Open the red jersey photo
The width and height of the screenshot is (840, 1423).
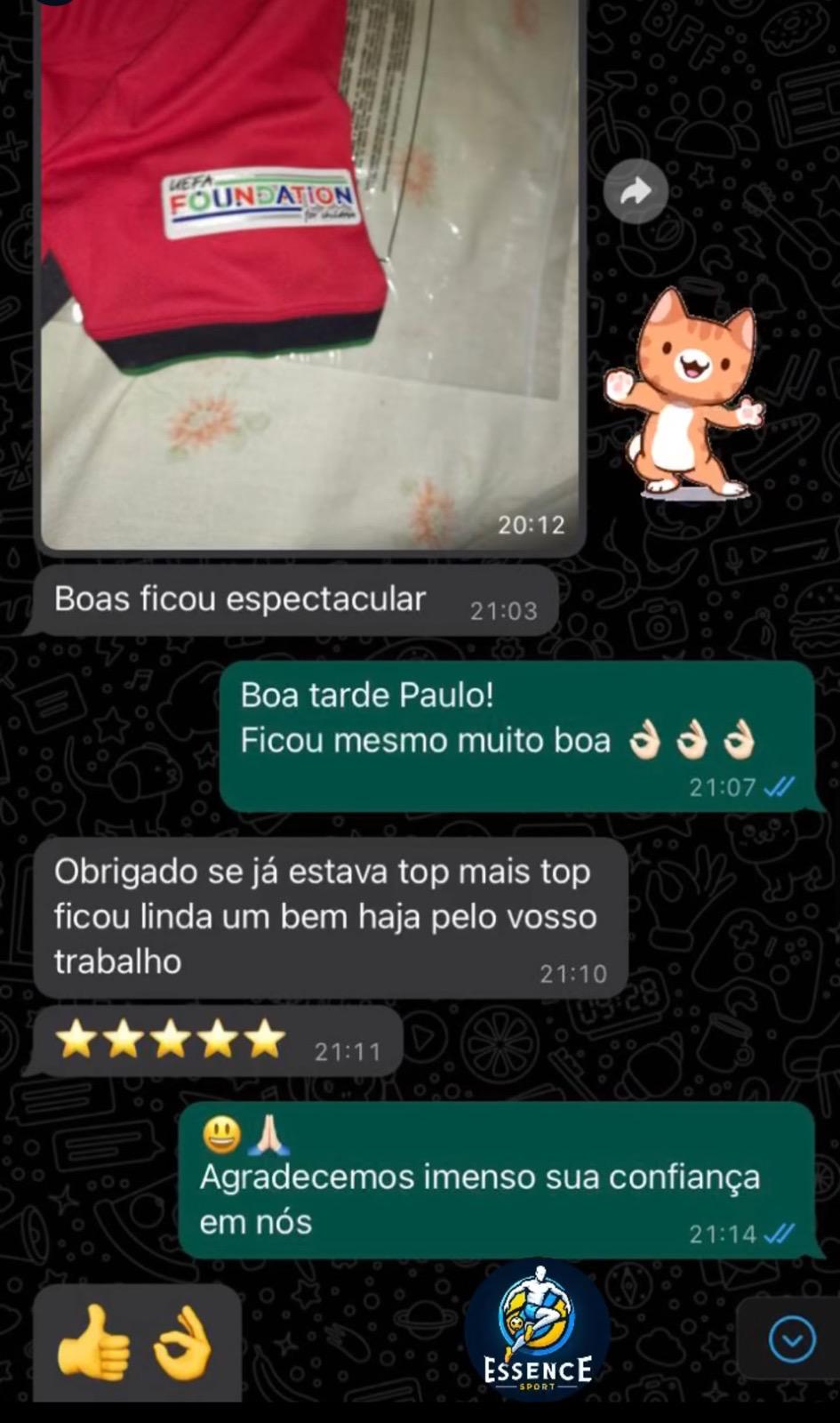pyautogui.click(x=309, y=267)
